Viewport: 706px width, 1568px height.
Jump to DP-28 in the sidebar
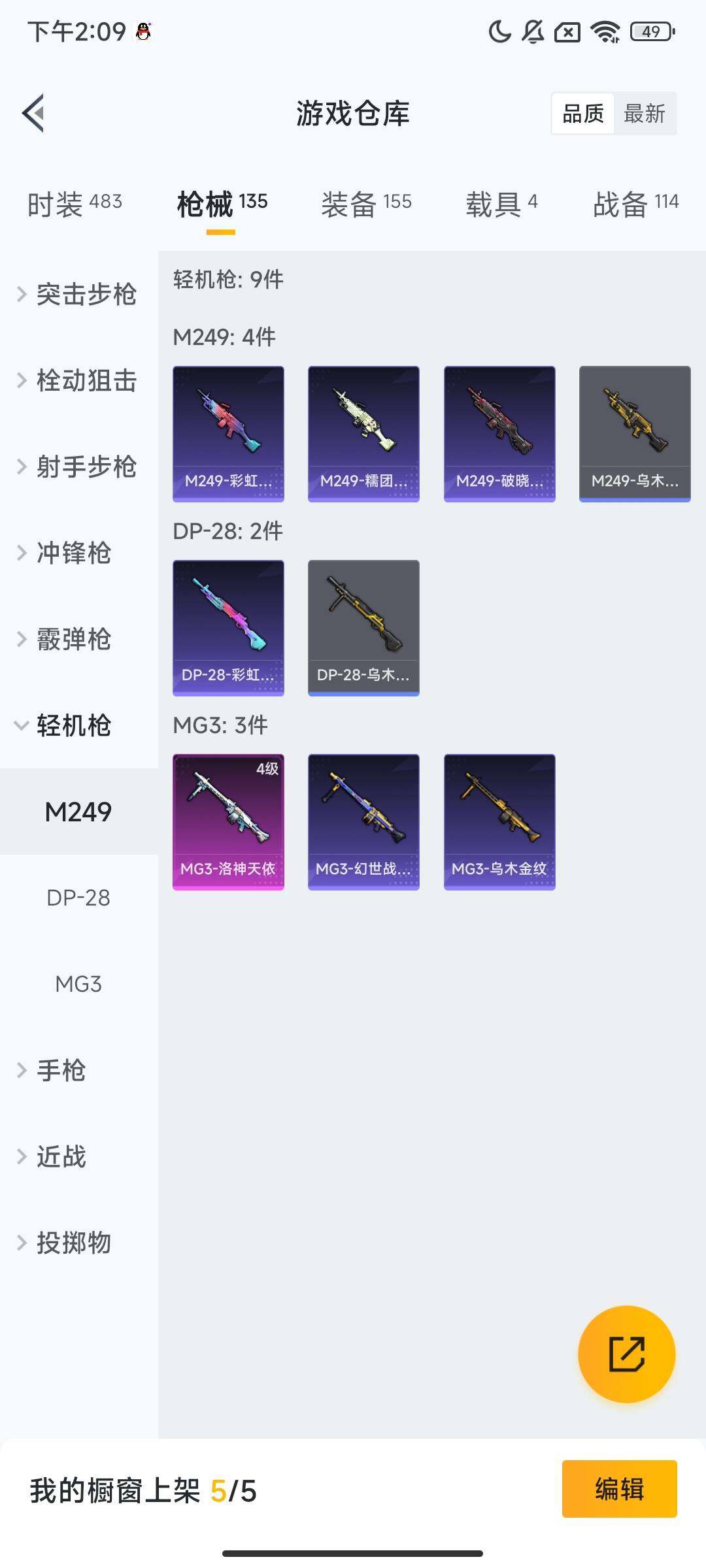(78, 898)
